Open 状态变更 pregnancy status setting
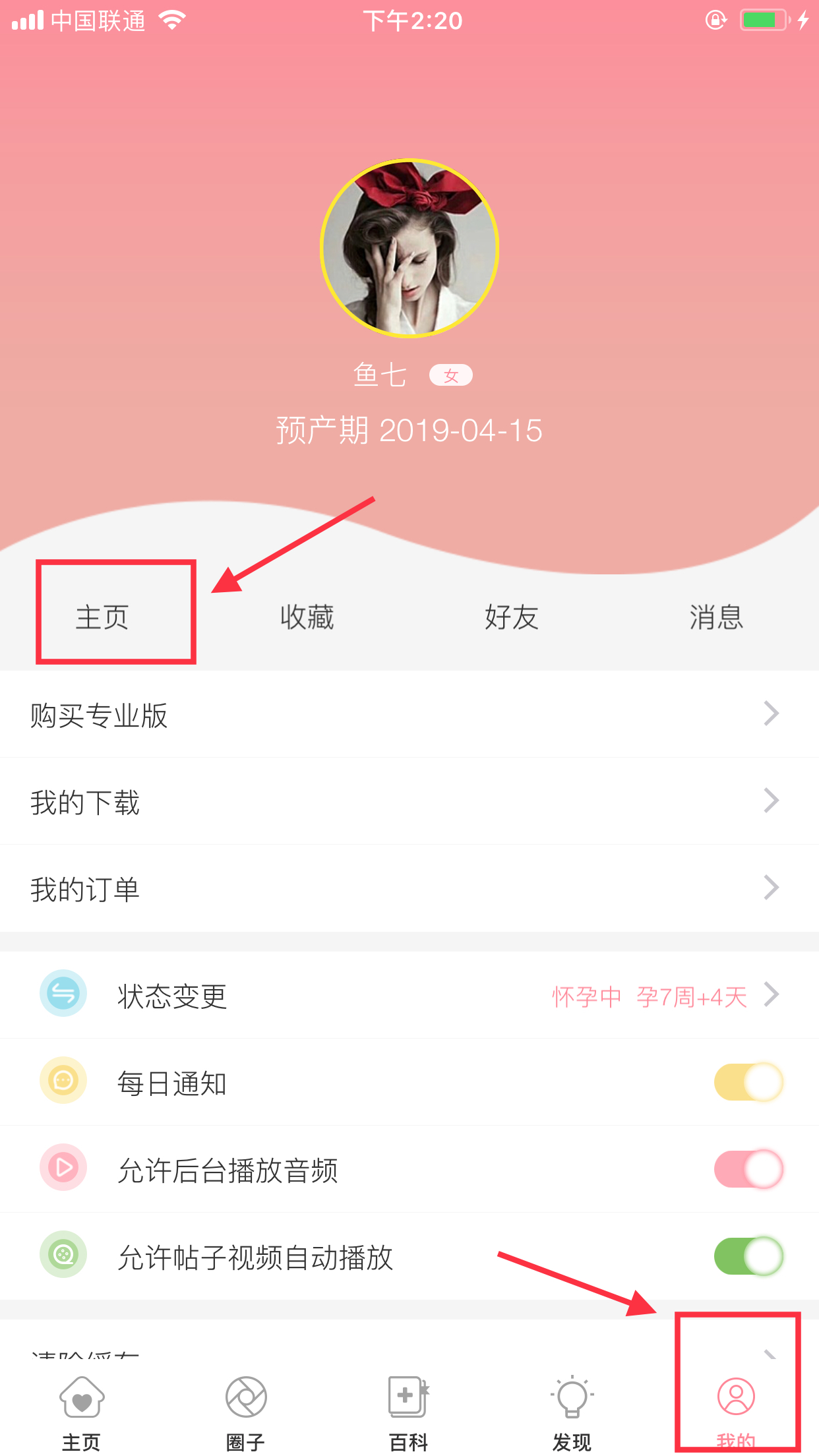The height and width of the screenshot is (1456, 819). click(x=409, y=996)
